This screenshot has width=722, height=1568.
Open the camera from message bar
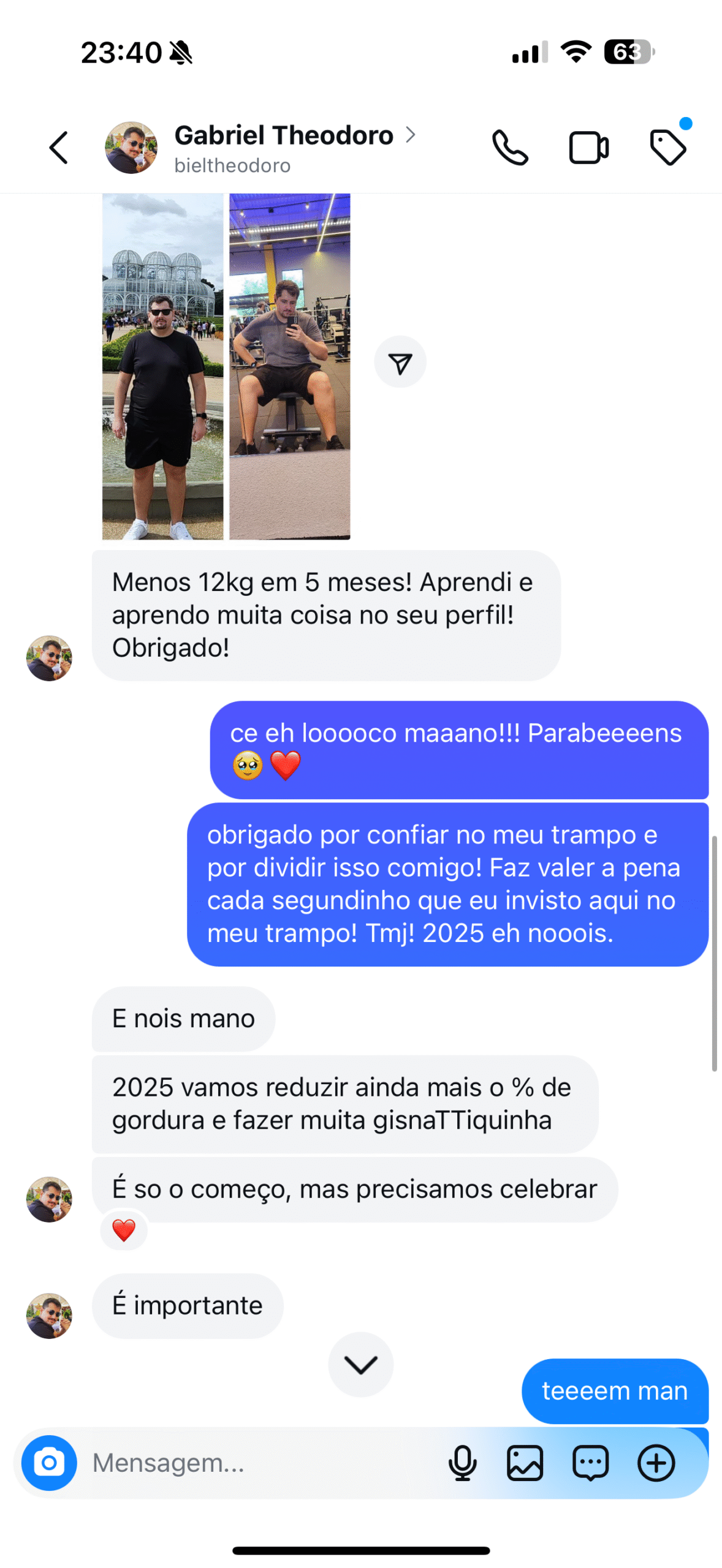pyautogui.click(x=49, y=1463)
